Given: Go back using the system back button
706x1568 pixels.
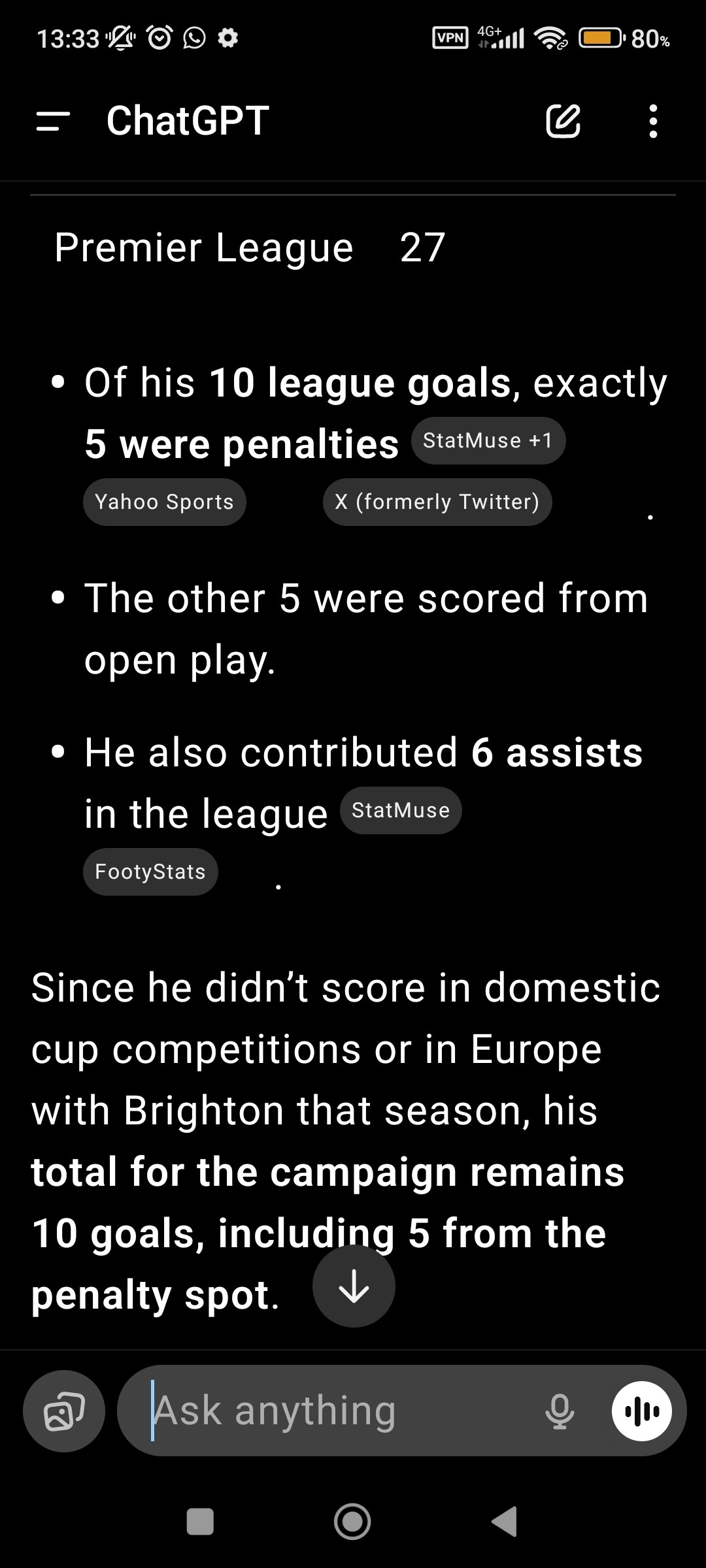Looking at the screenshot, I should pyautogui.click(x=505, y=1522).
